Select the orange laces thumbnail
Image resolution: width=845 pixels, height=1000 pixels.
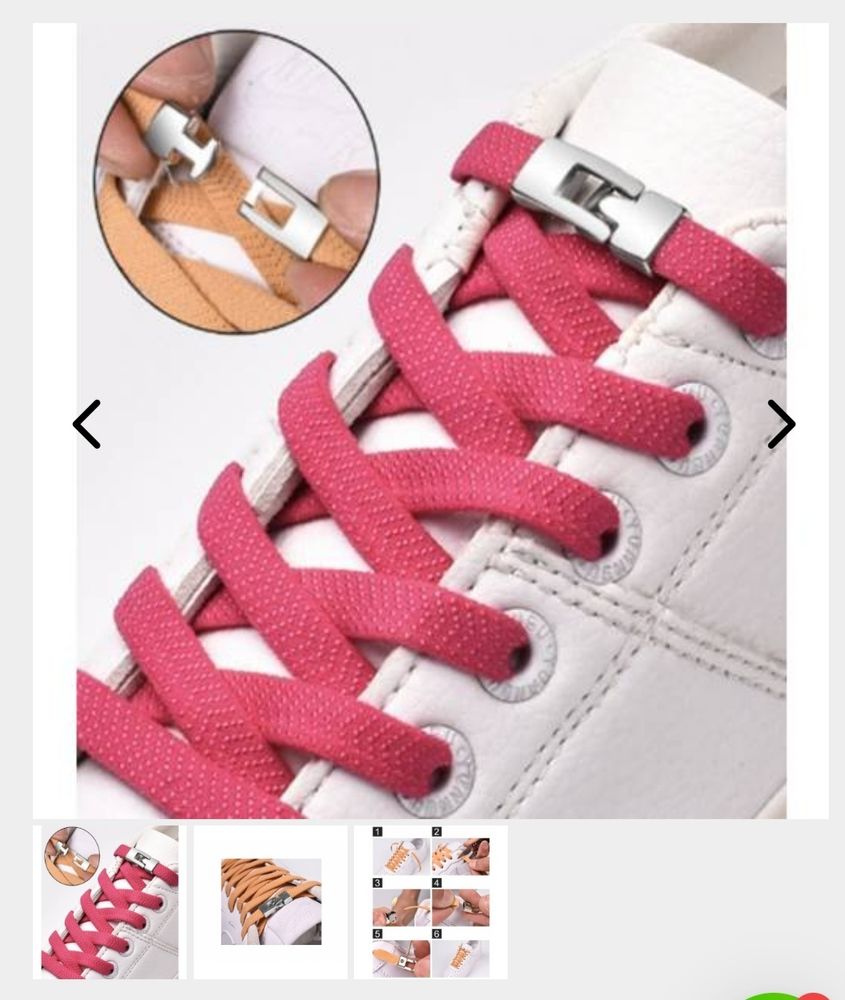coord(271,901)
